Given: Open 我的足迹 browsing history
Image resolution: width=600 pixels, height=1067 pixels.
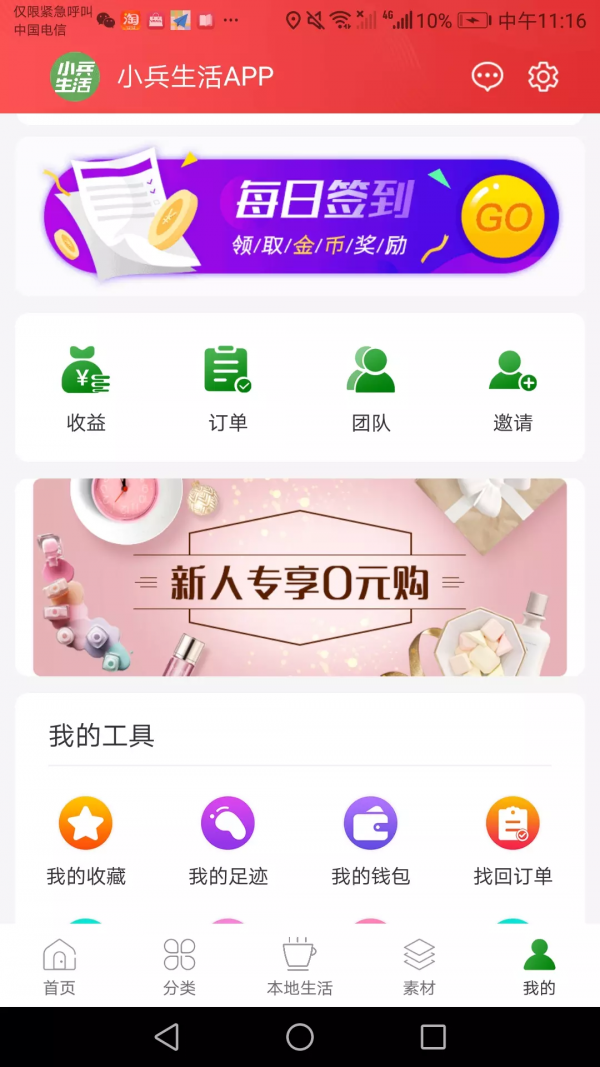Looking at the screenshot, I should pos(228,841).
